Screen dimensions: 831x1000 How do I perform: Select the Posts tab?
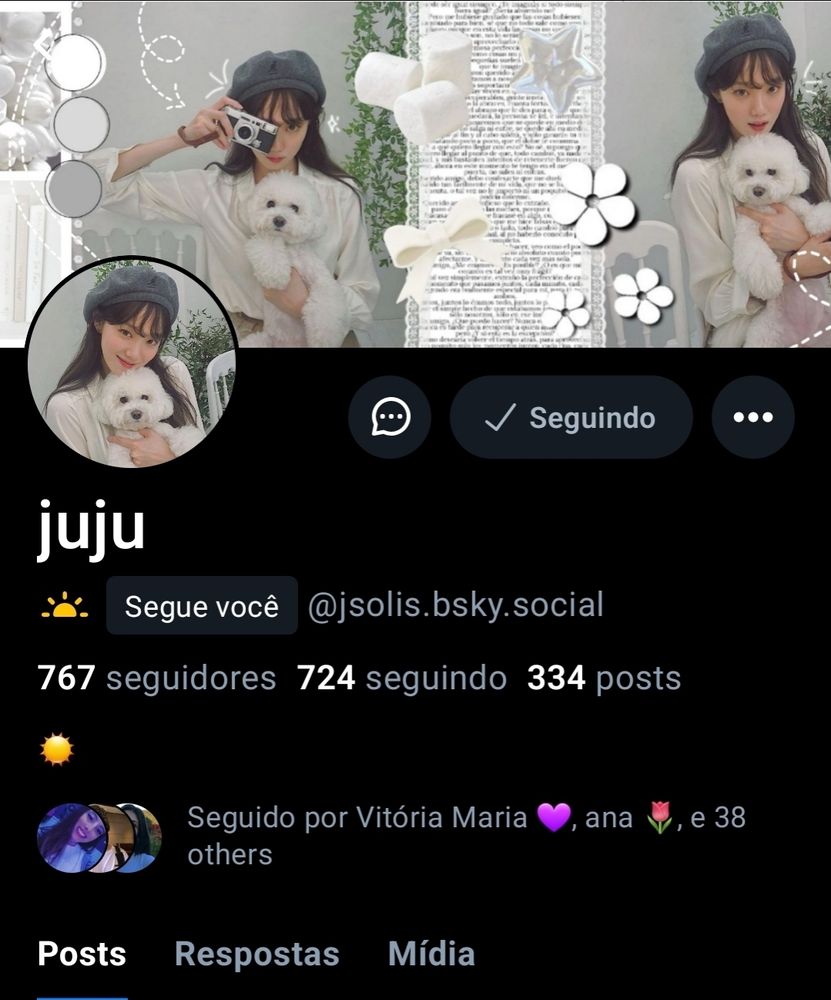coord(82,954)
